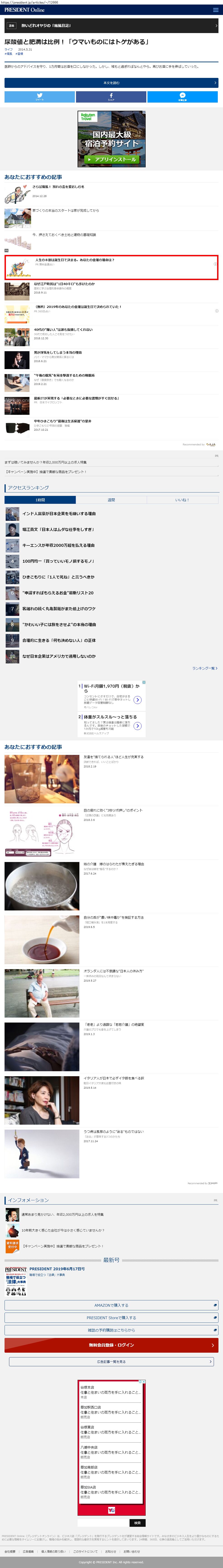223x1568 pixels.
Task: Share the article on Twitter
Action: click(40, 97)
